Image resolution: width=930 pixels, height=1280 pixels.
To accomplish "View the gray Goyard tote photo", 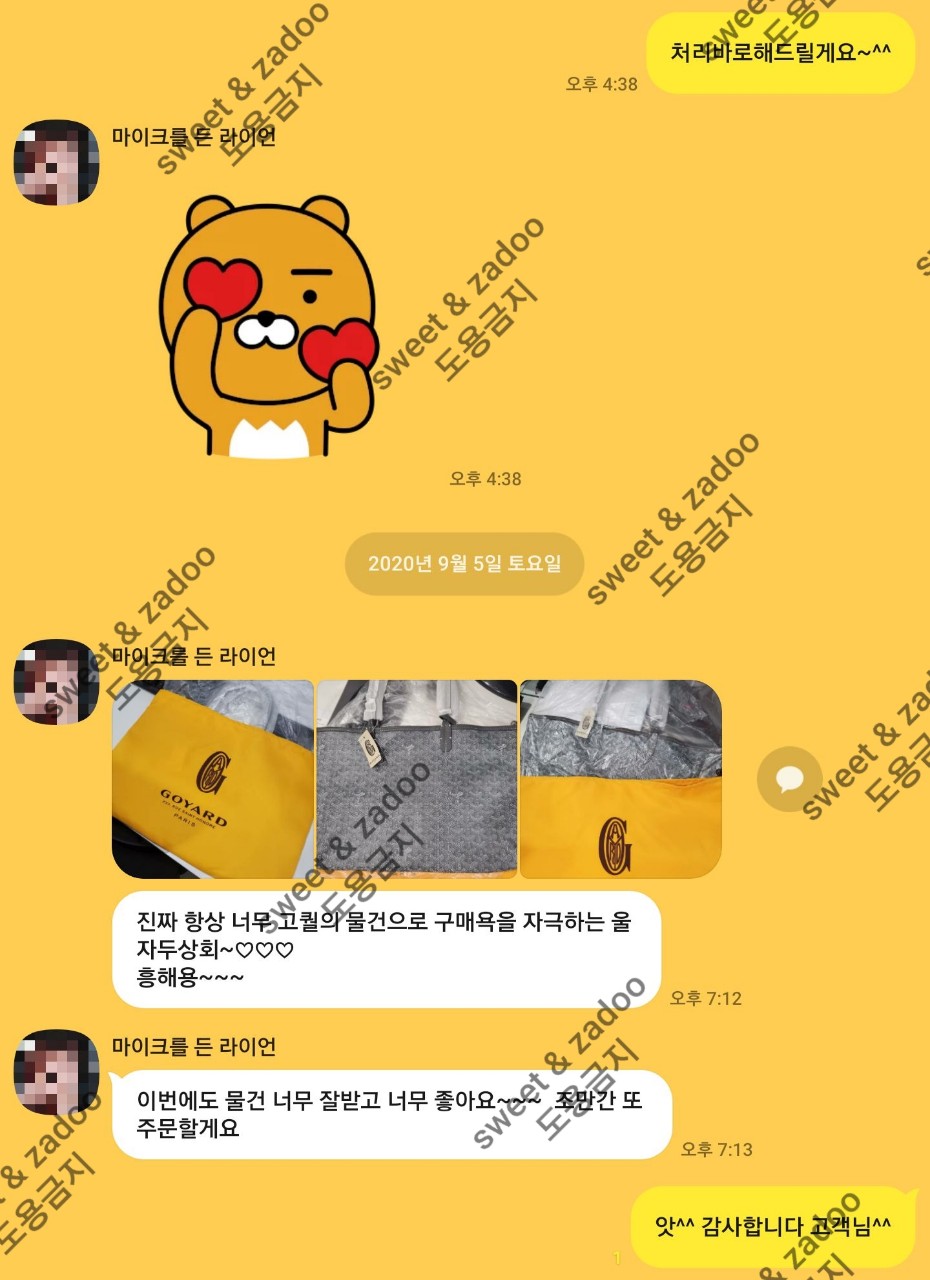I will click(x=416, y=779).
